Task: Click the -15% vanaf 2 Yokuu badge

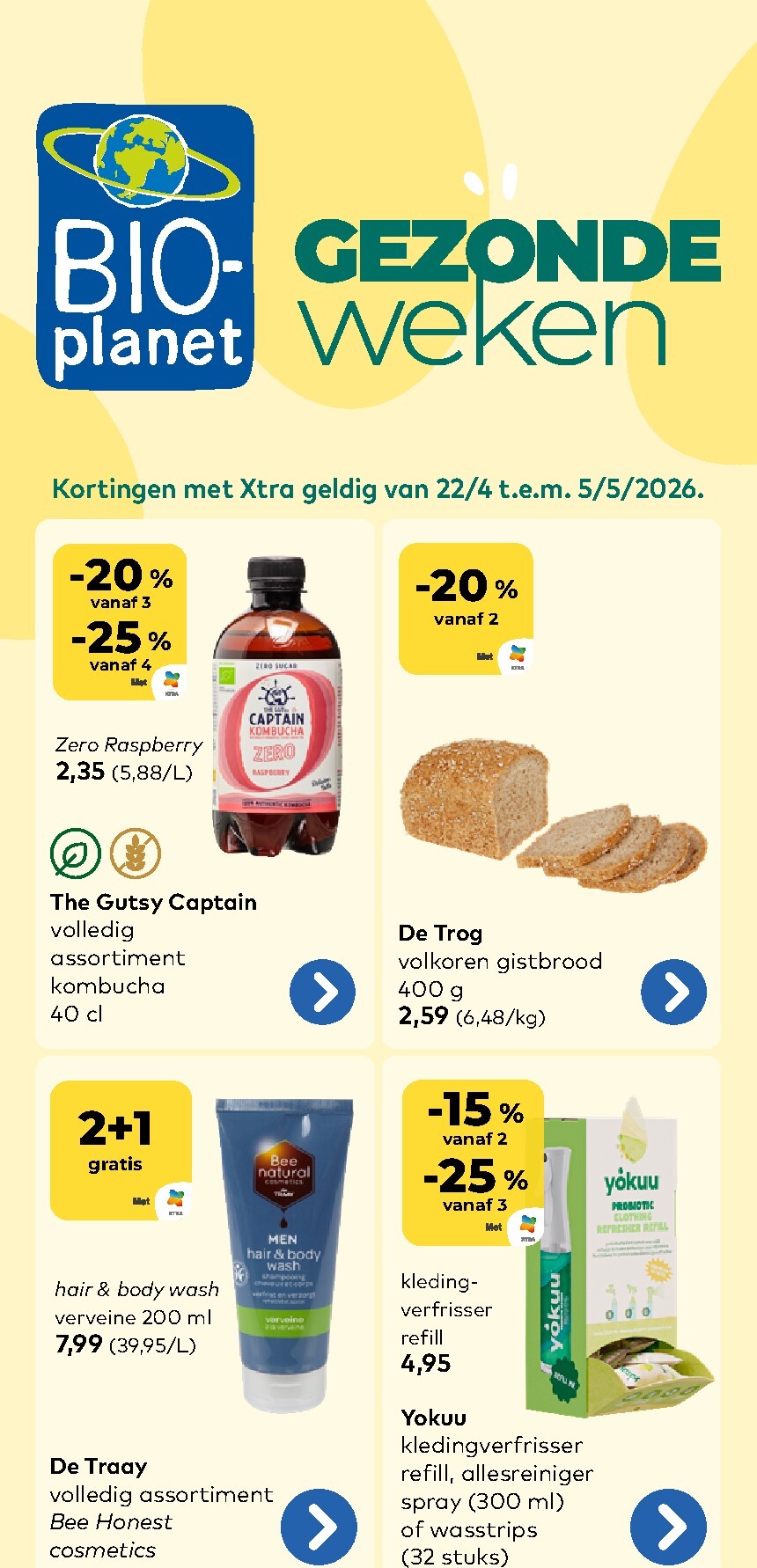Action: pos(472,1122)
